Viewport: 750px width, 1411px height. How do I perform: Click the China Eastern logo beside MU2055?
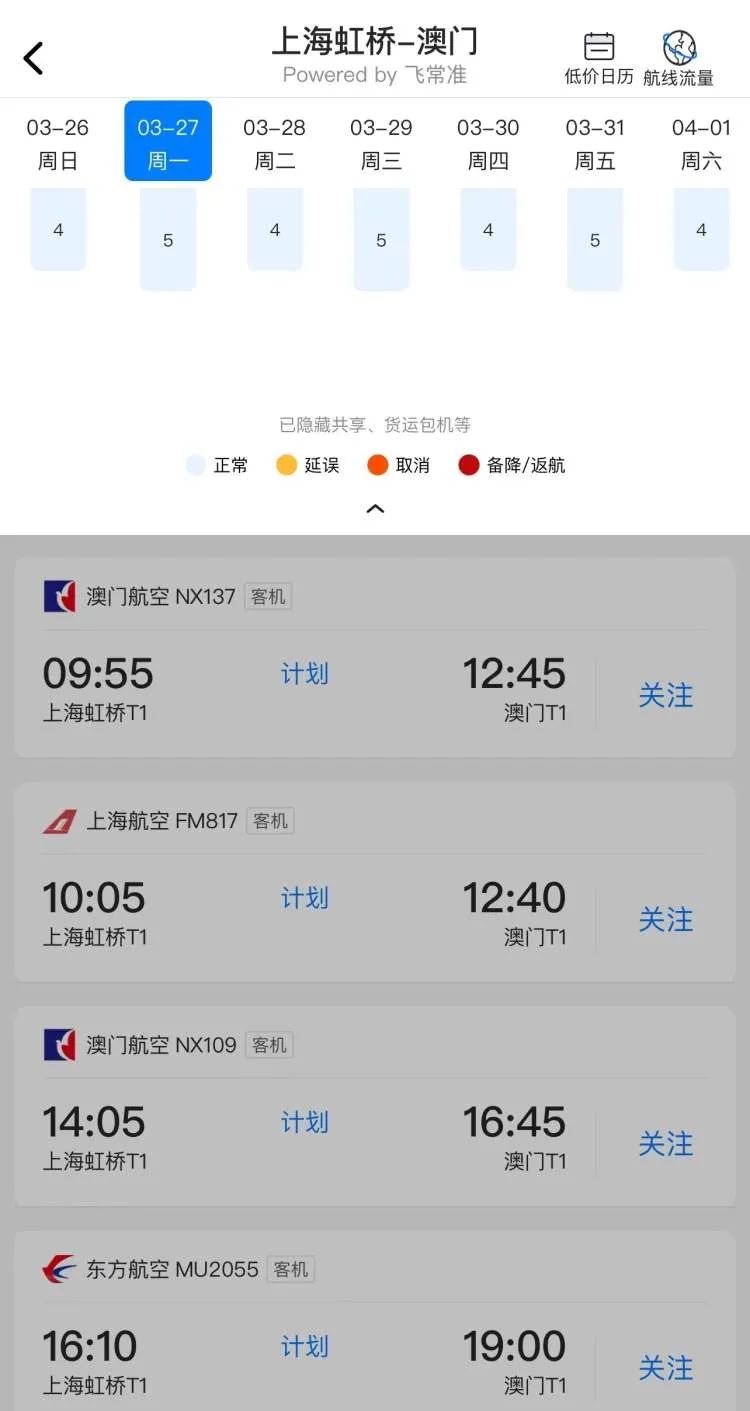coord(60,1268)
